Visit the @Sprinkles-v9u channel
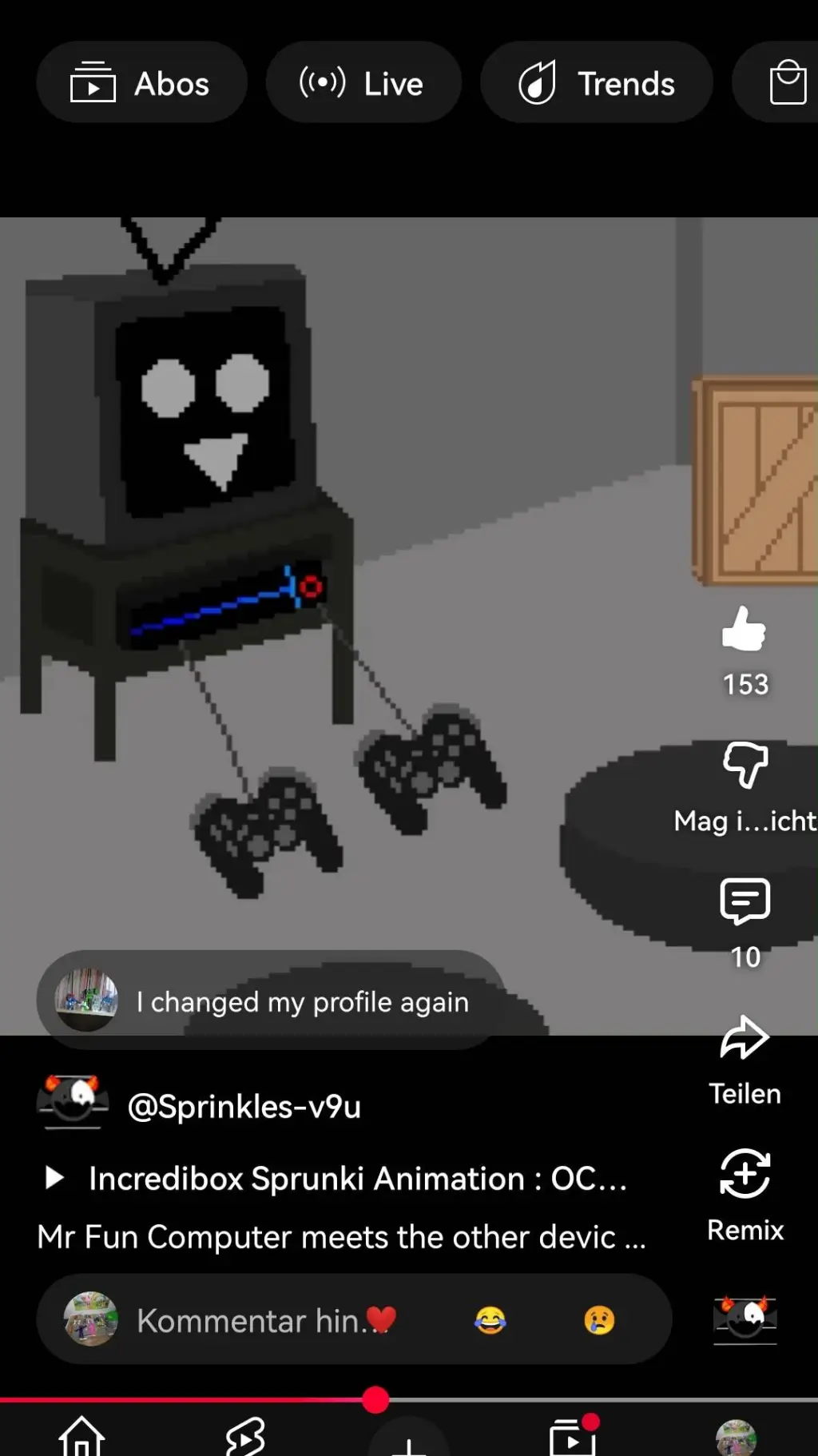 point(244,1107)
